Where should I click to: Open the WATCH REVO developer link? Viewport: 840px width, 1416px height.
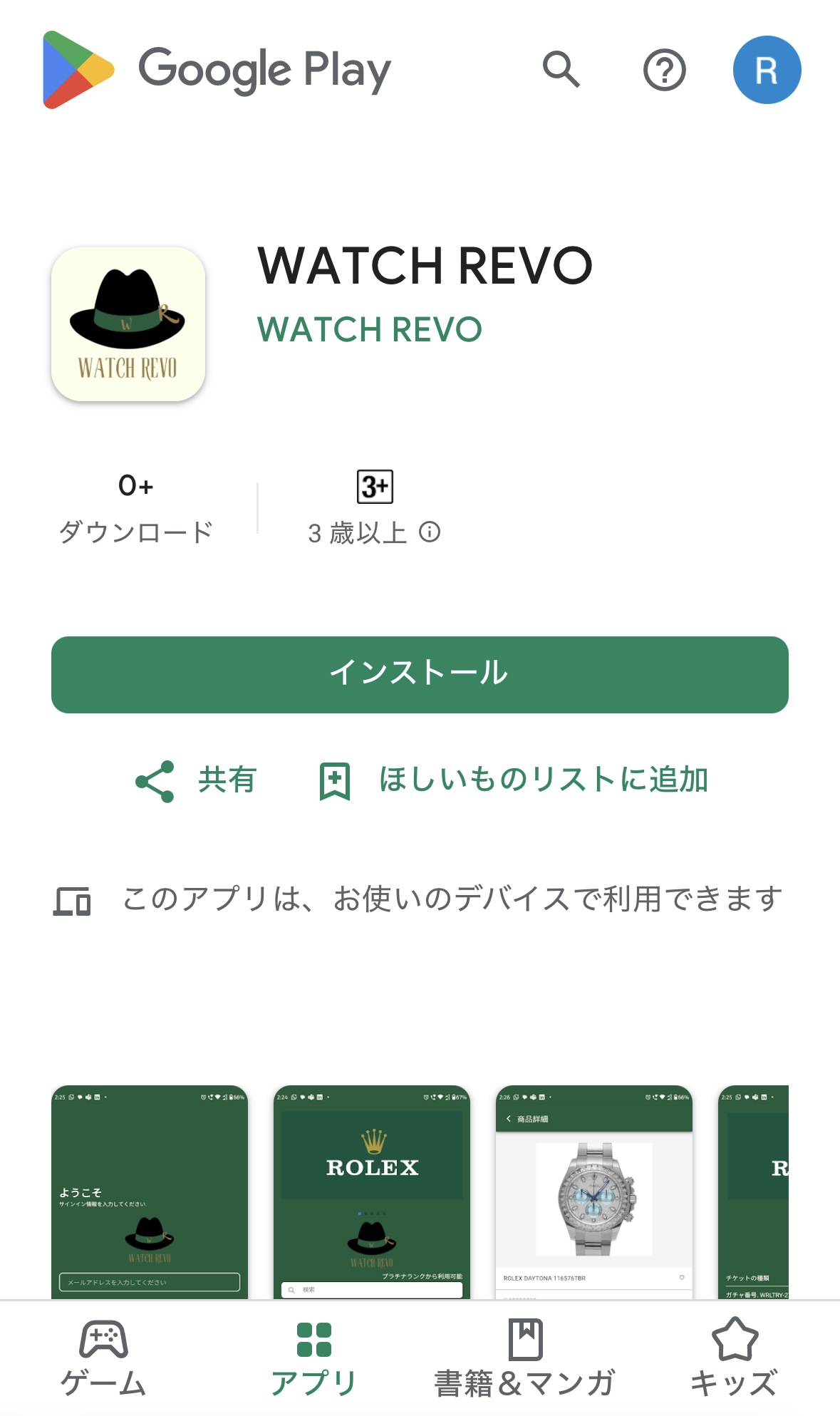369,329
